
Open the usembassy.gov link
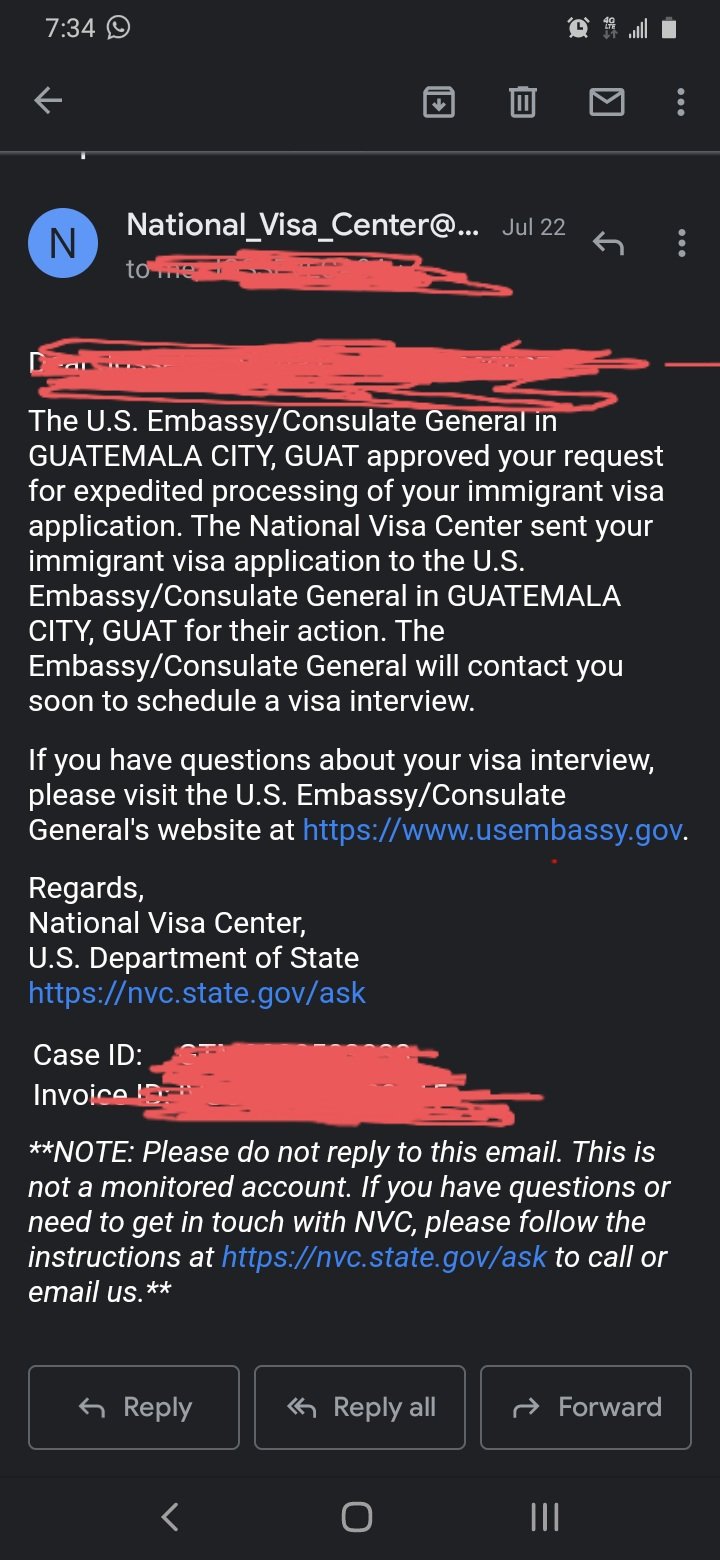click(x=492, y=830)
